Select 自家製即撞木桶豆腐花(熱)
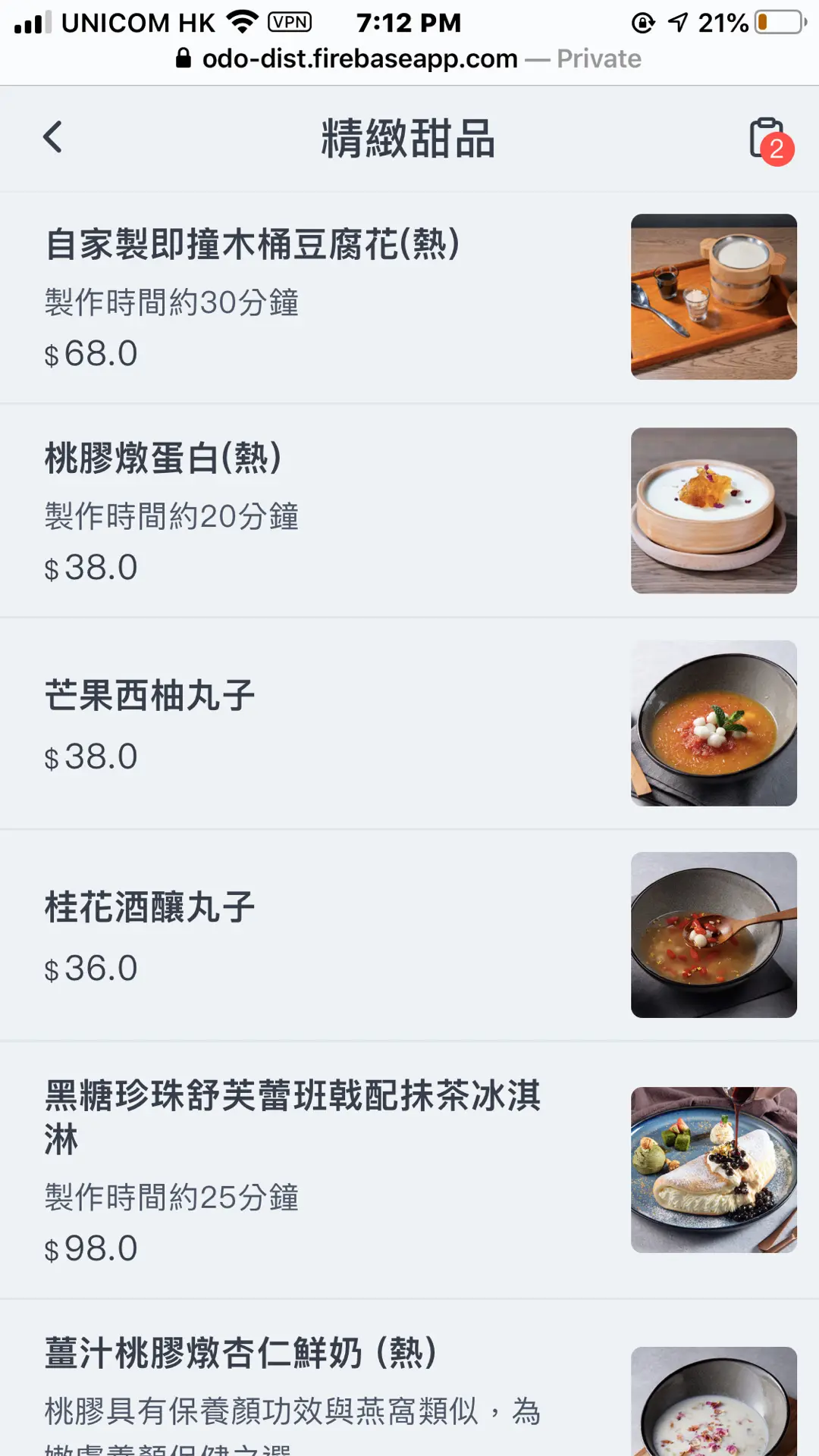 coord(253,246)
